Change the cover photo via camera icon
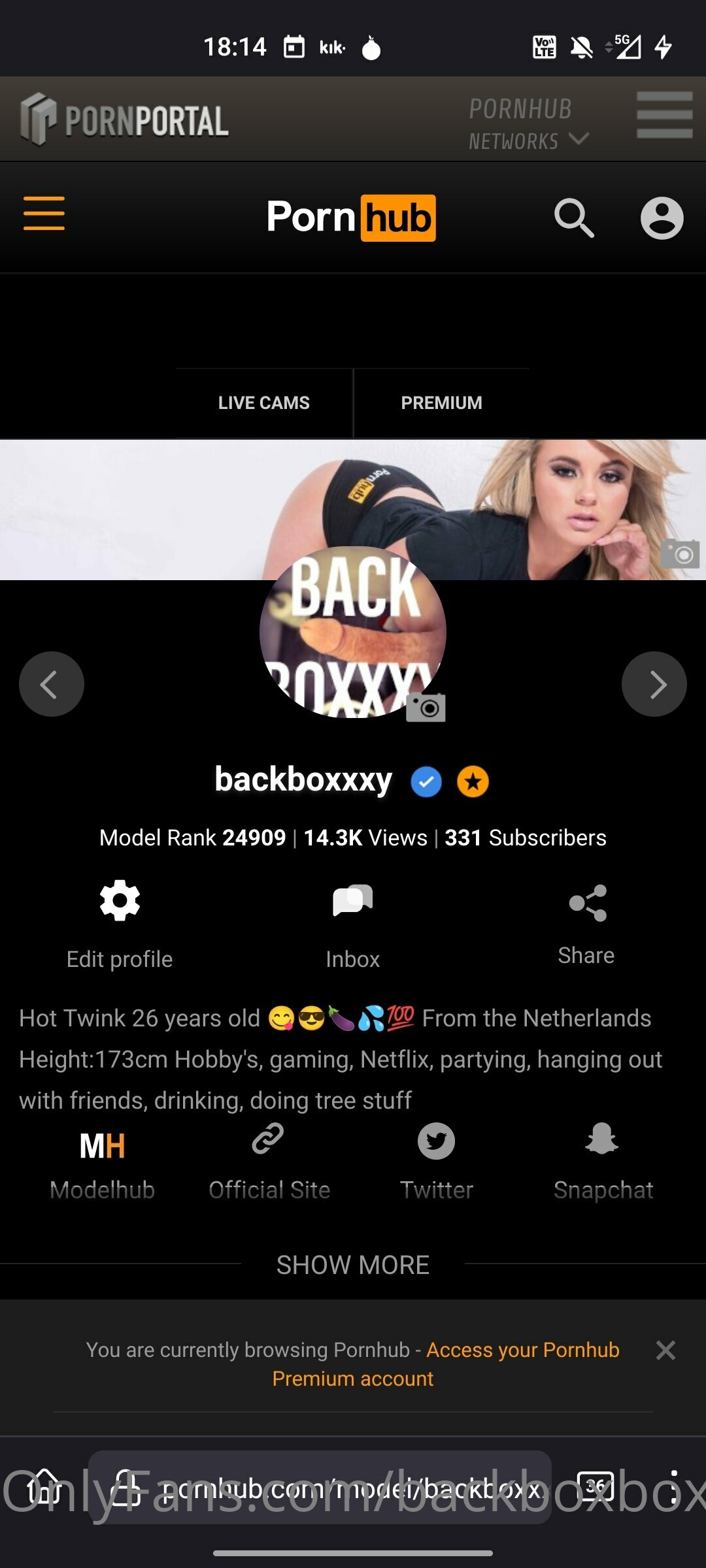Image resolution: width=706 pixels, height=1568 pixels. (x=681, y=554)
